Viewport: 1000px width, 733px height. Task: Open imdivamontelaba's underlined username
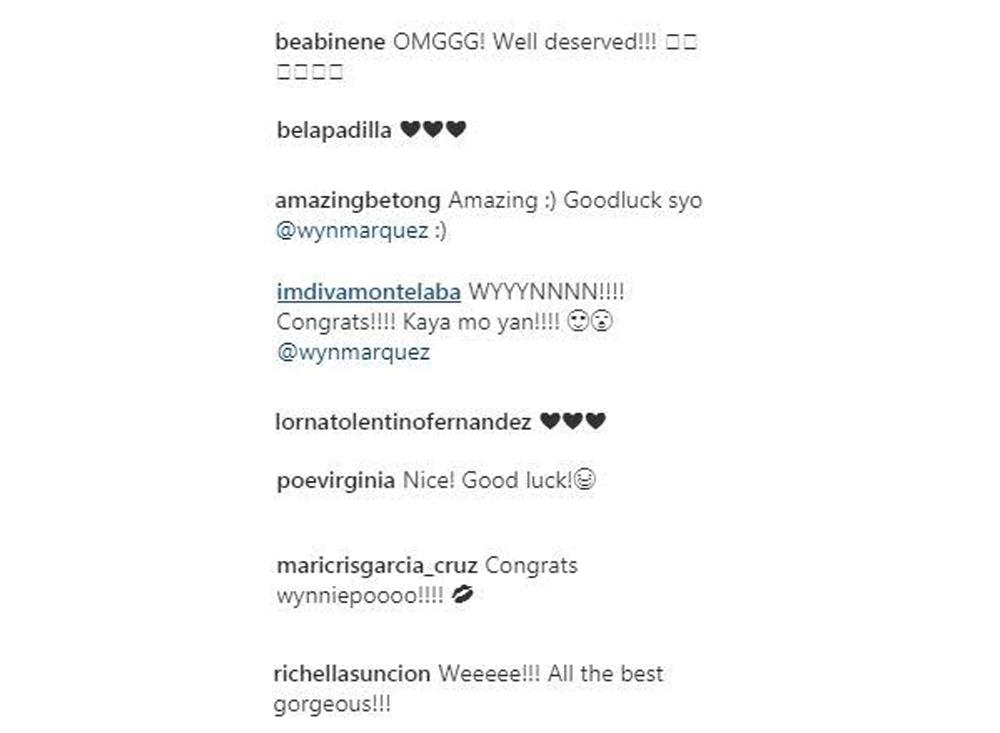pos(367,293)
